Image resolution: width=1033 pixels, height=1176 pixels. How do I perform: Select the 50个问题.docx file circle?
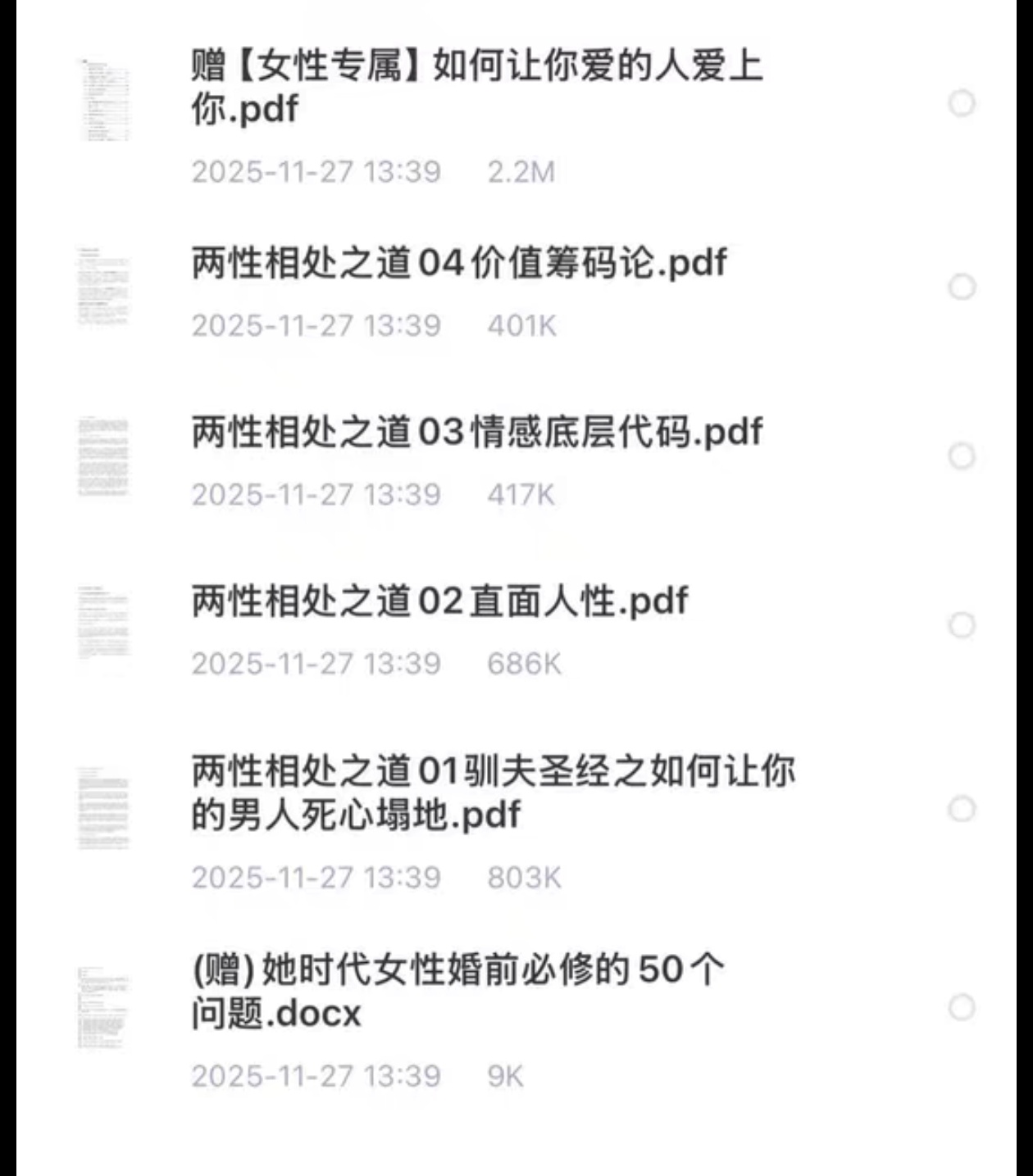962,1007
